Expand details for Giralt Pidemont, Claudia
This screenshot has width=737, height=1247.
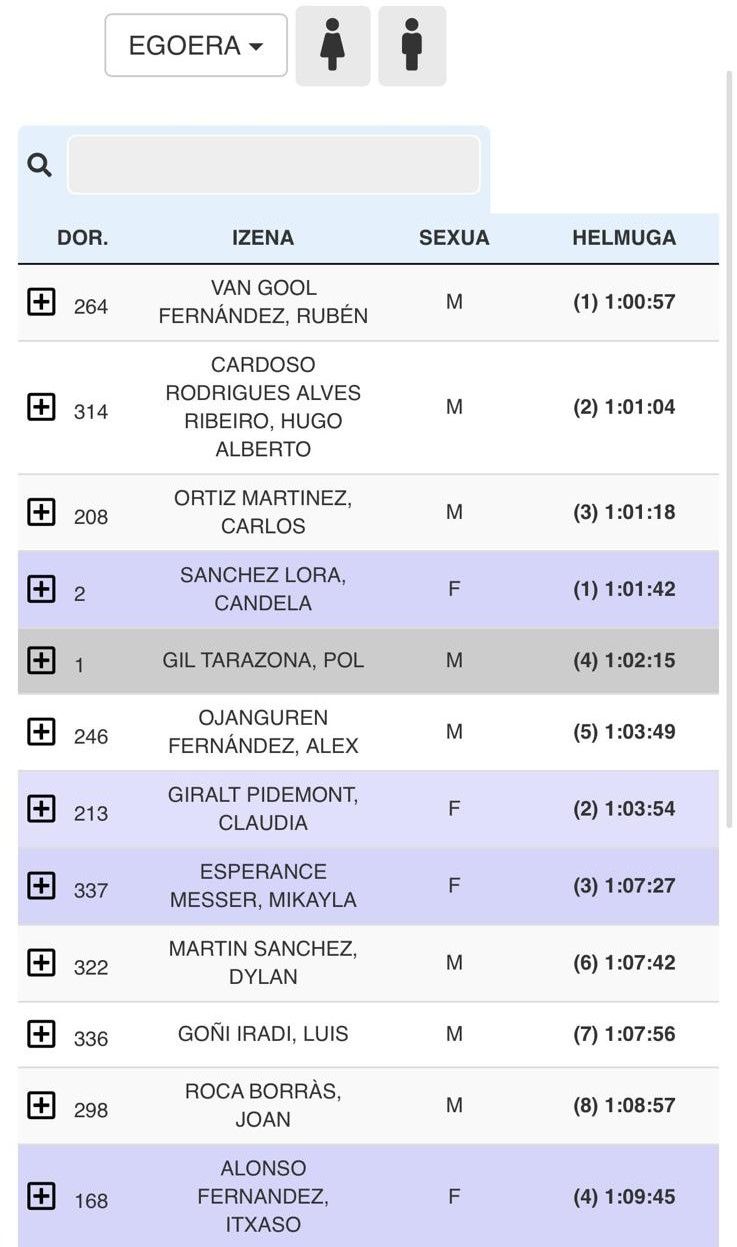tap(41, 808)
